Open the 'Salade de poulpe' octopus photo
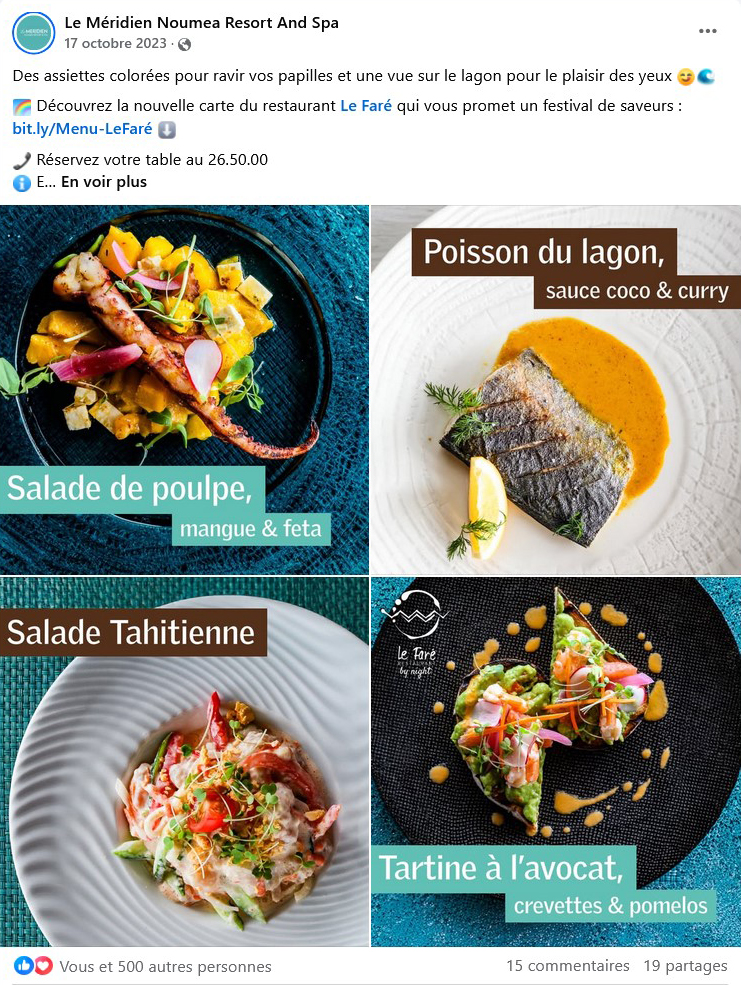 coord(185,388)
